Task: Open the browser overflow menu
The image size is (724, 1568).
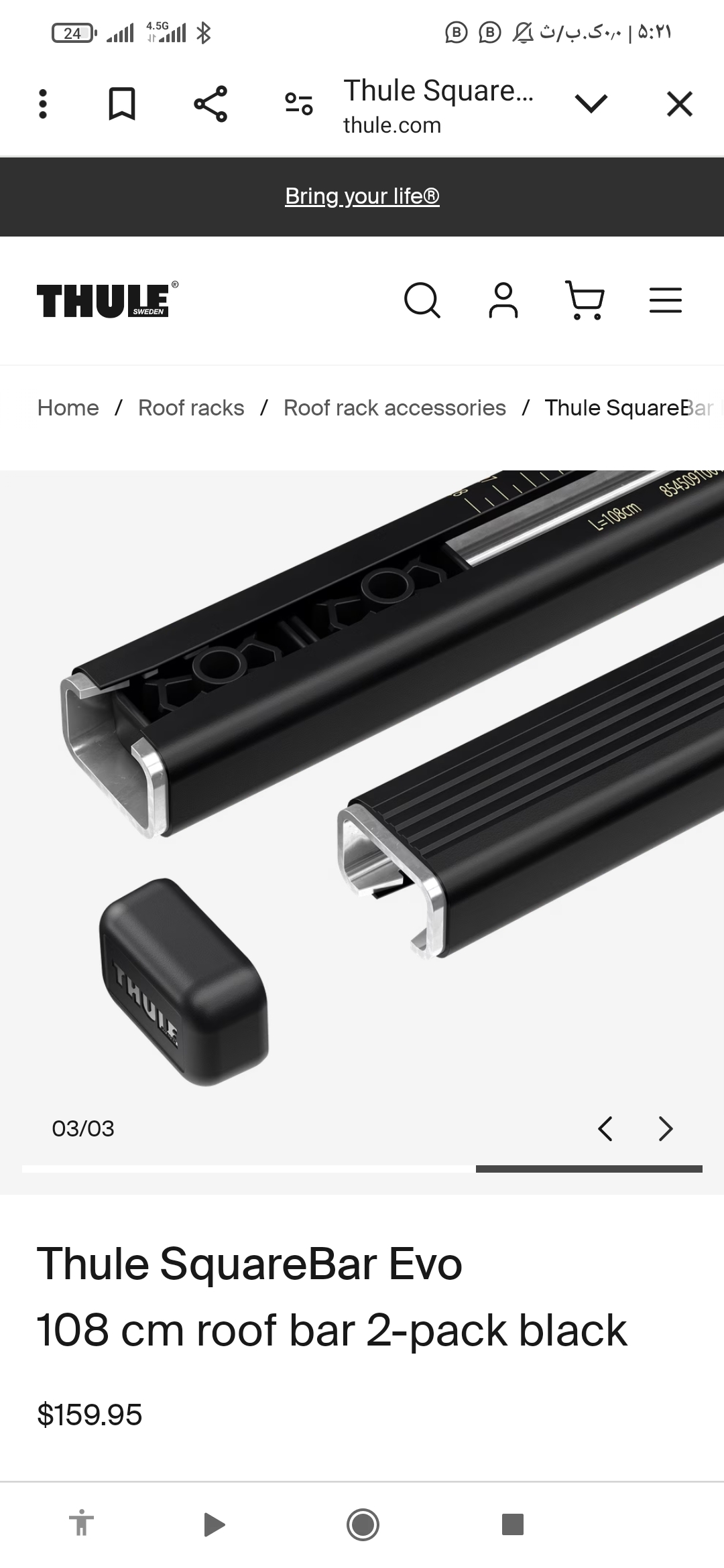Action: [43, 104]
